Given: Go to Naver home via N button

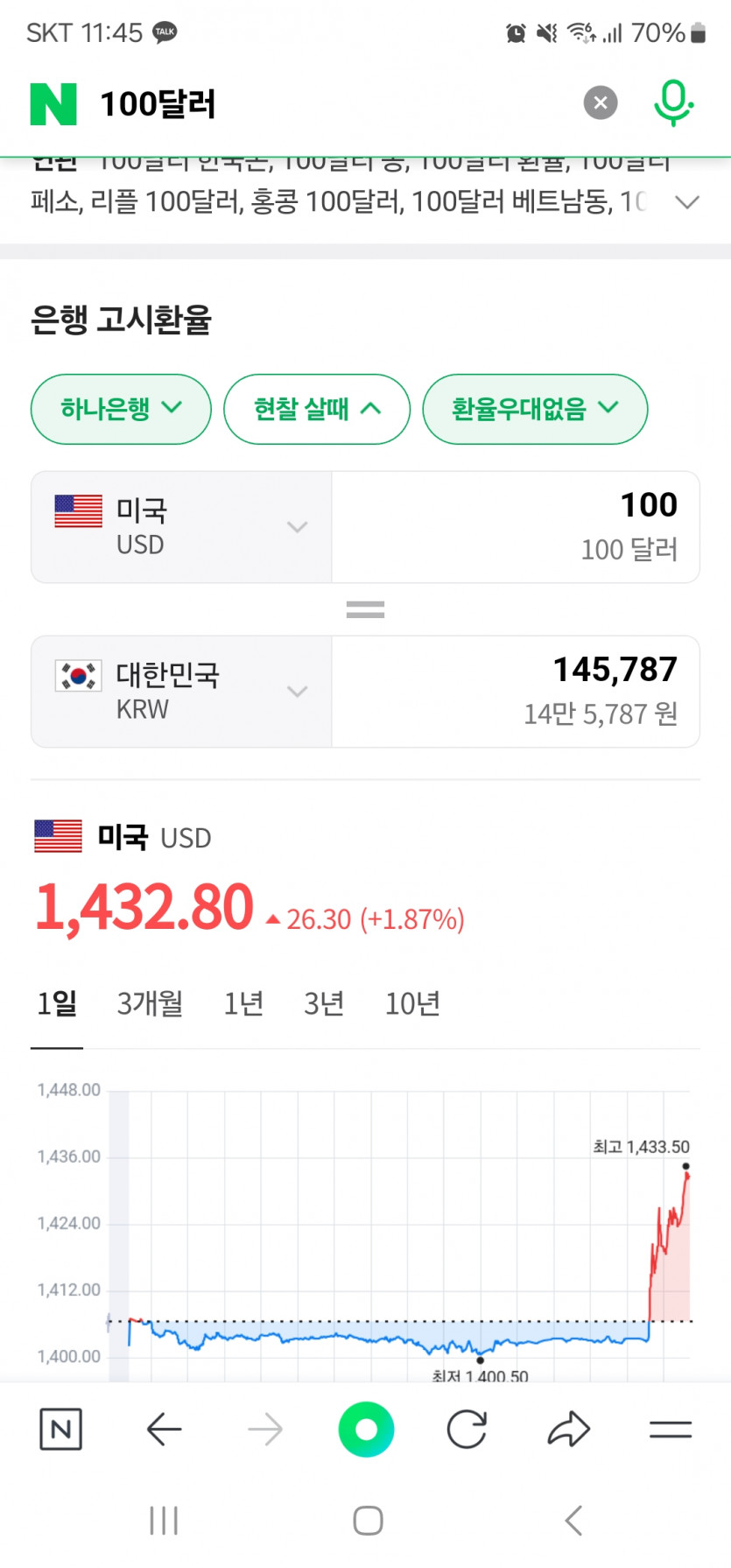Looking at the screenshot, I should pos(61,1430).
